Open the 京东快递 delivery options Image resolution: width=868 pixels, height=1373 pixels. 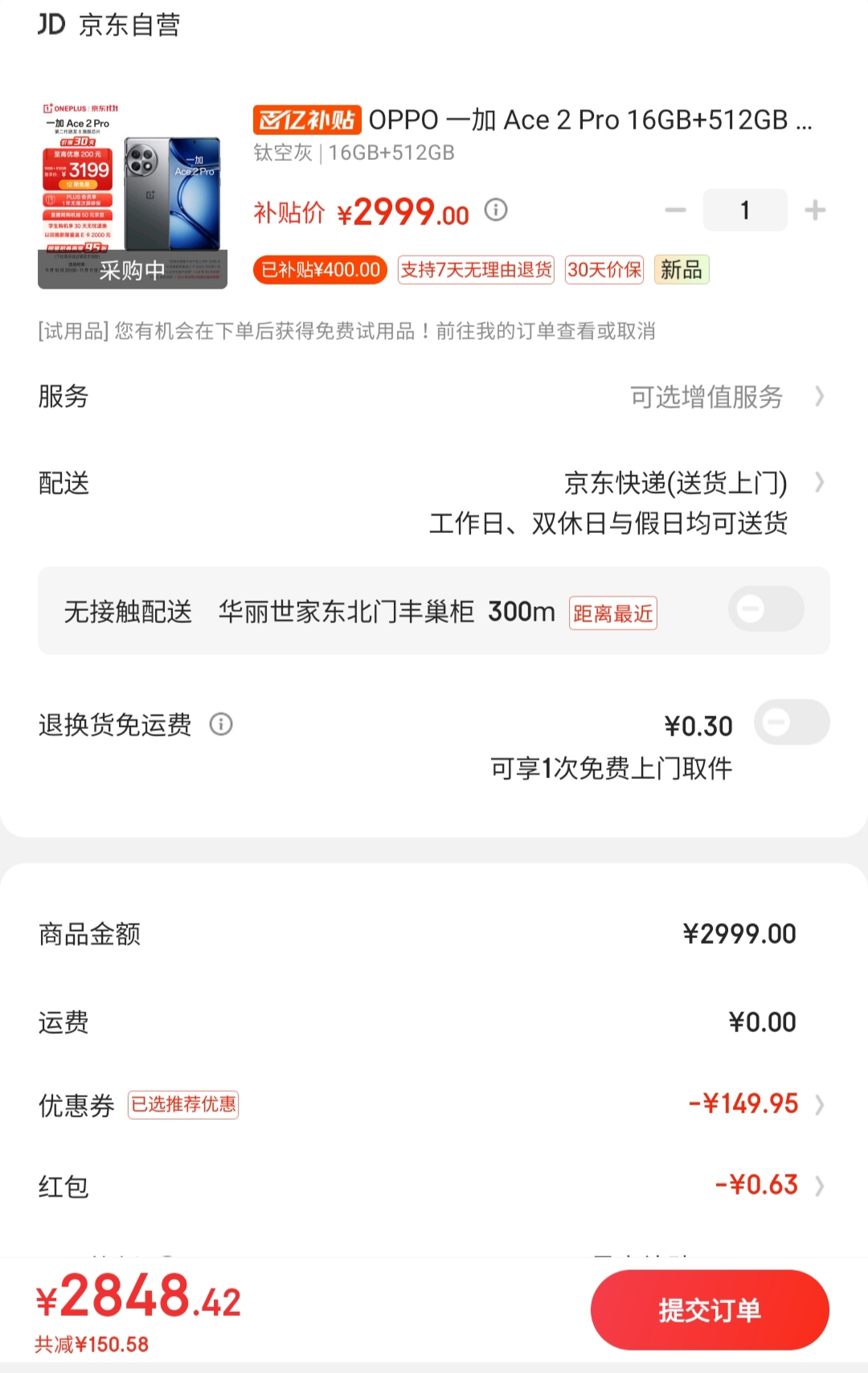[818, 483]
